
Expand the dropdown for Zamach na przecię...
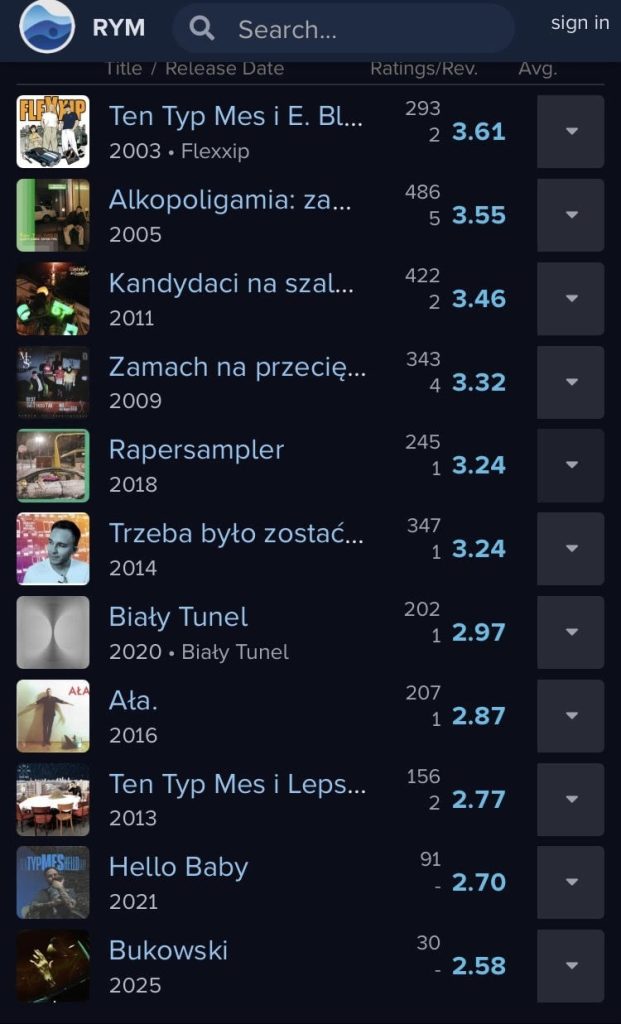(570, 382)
